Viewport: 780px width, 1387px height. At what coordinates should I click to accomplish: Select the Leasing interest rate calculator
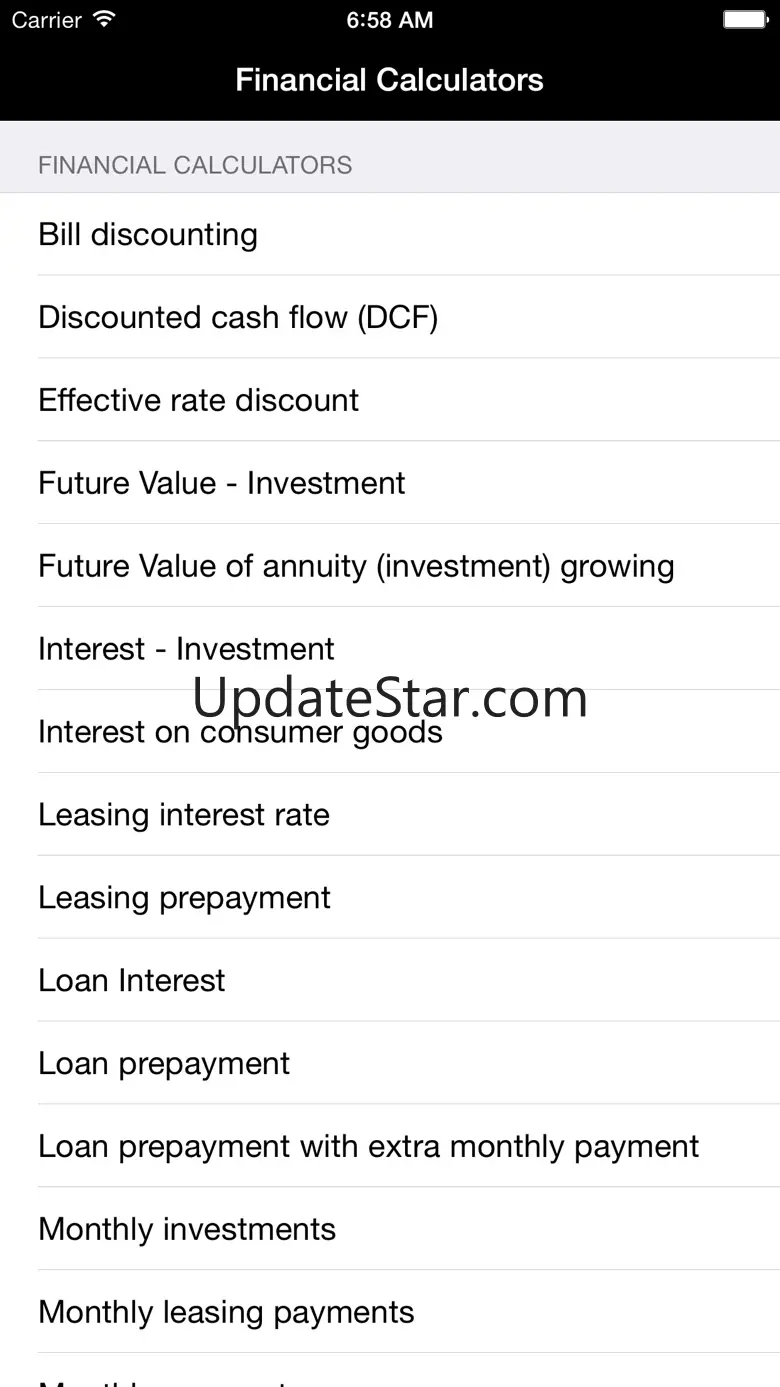click(184, 816)
